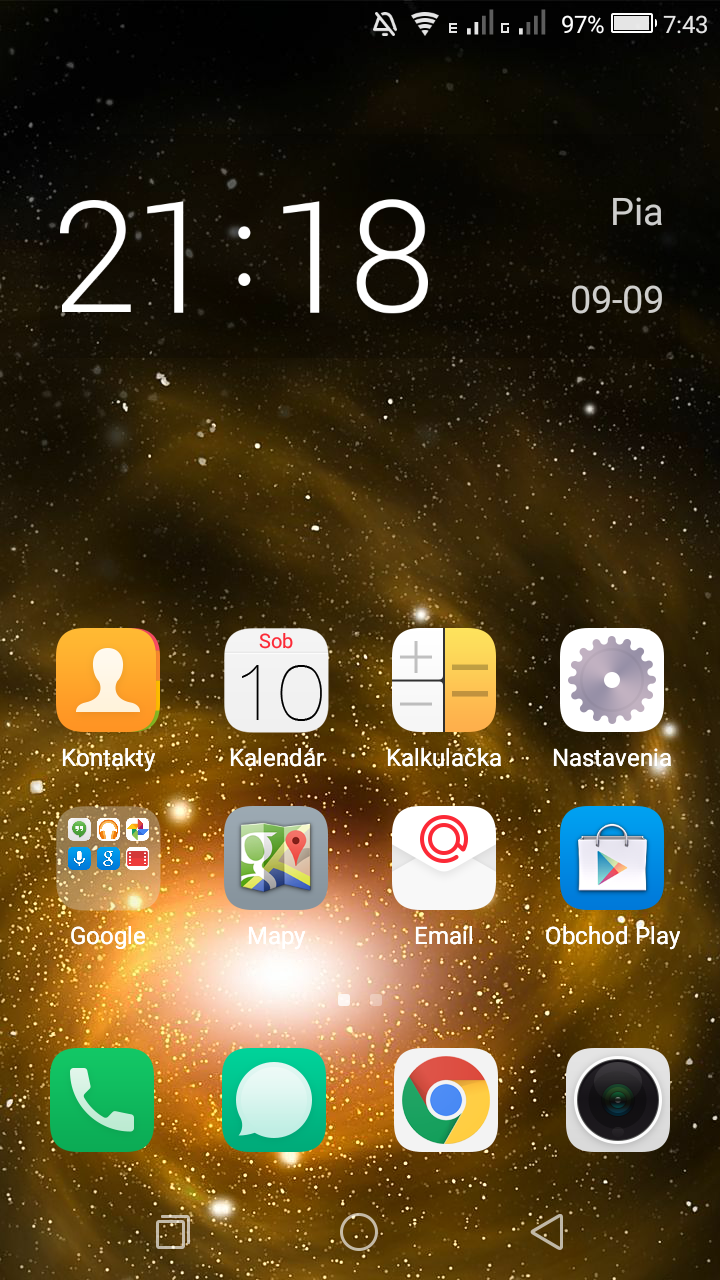Open the messaging app in dock

pos(274,1100)
